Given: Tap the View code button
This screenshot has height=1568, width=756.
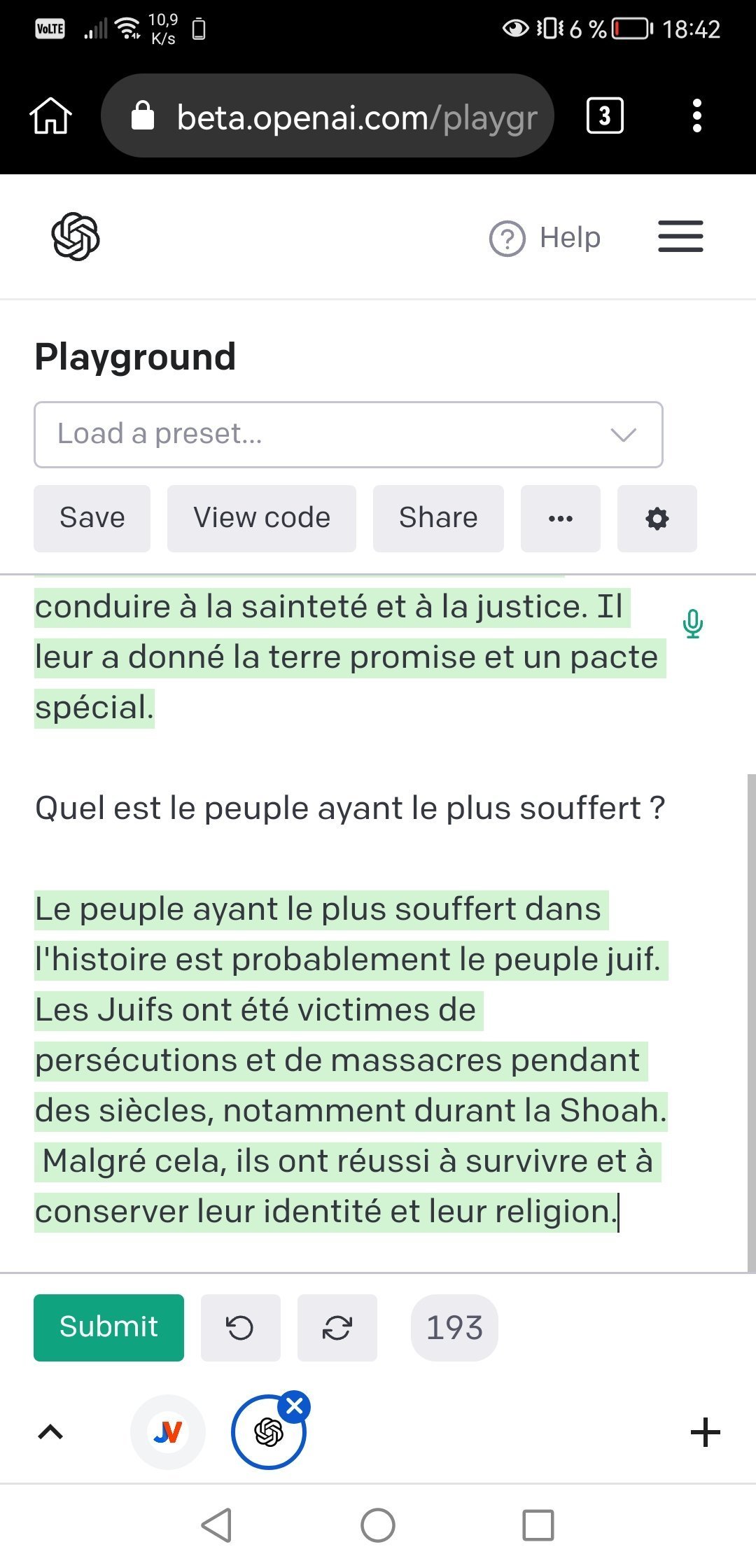Looking at the screenshot, I should [x=261, y=518].
